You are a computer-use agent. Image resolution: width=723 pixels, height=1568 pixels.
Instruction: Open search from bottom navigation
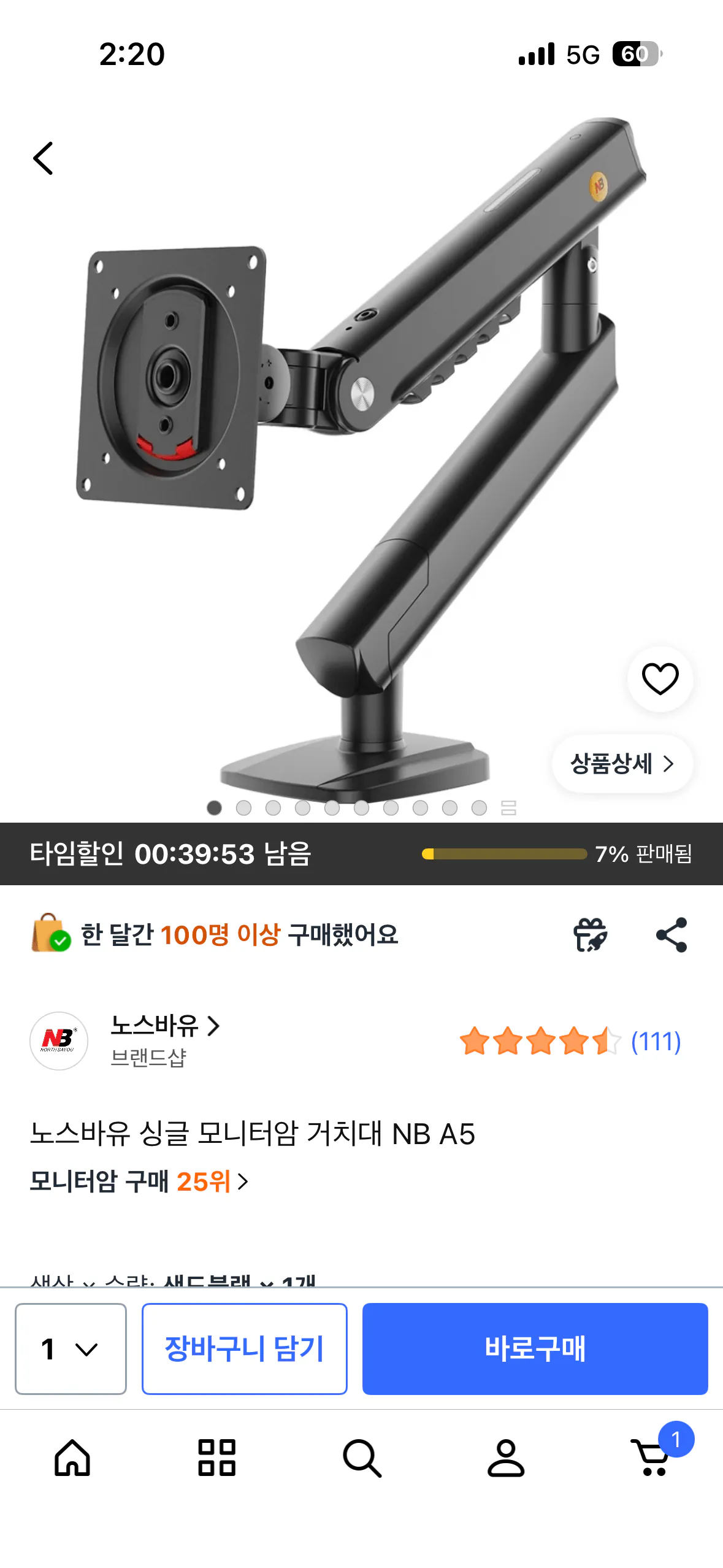[362, 1458]
